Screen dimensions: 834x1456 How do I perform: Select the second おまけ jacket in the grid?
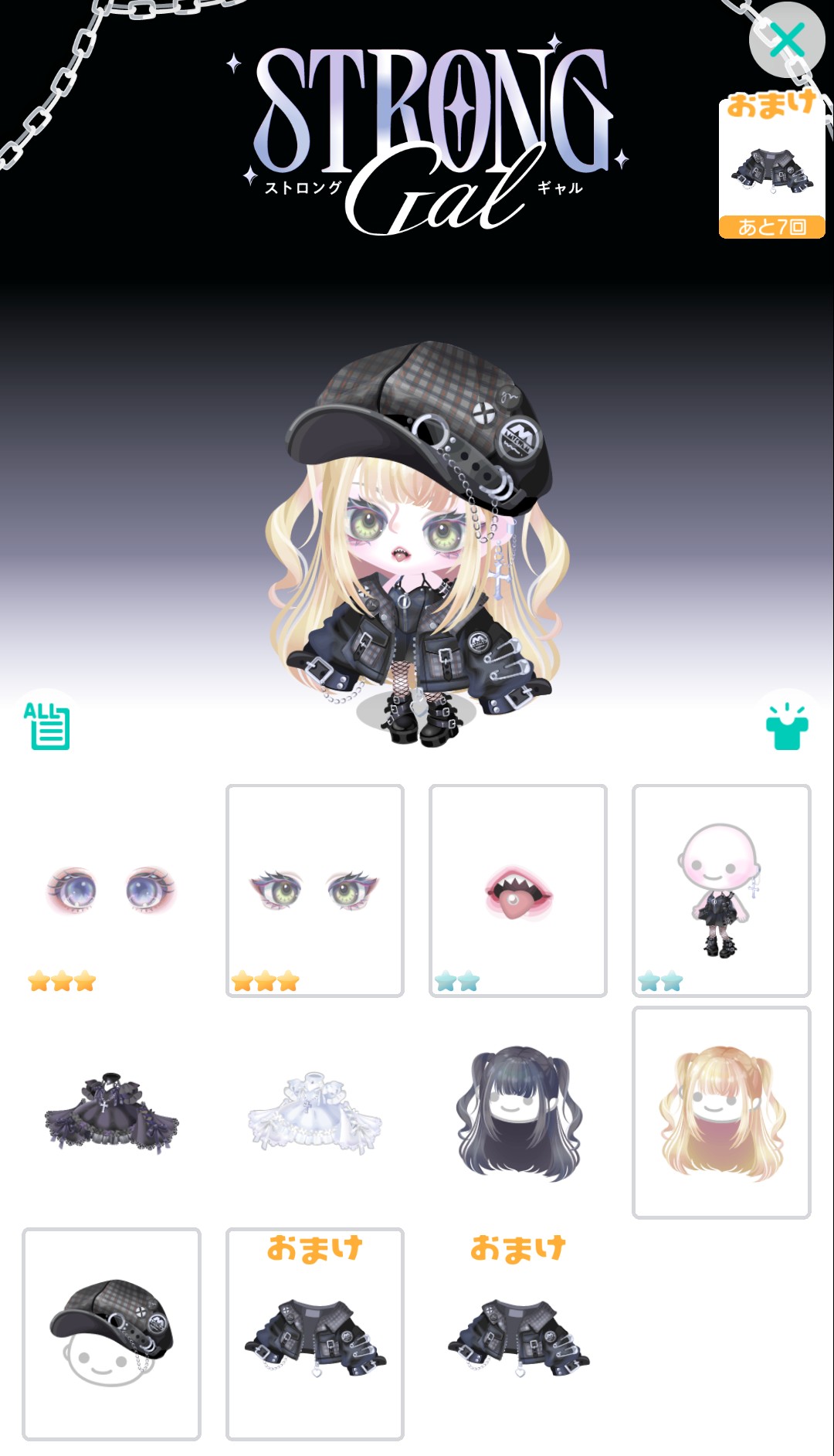coord(517,1334)
